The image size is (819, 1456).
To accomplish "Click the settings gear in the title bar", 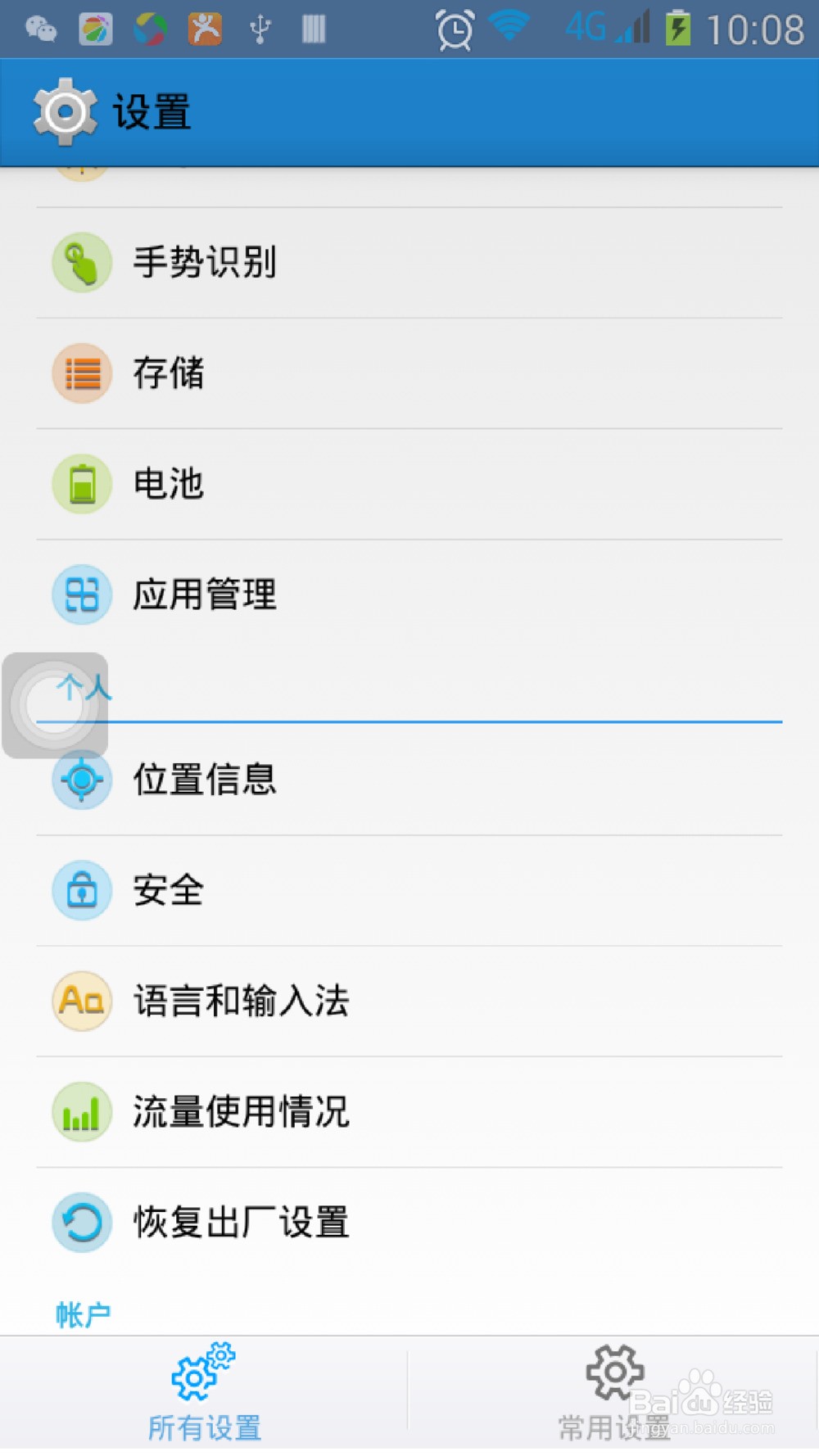I will (x=64, y=111).
